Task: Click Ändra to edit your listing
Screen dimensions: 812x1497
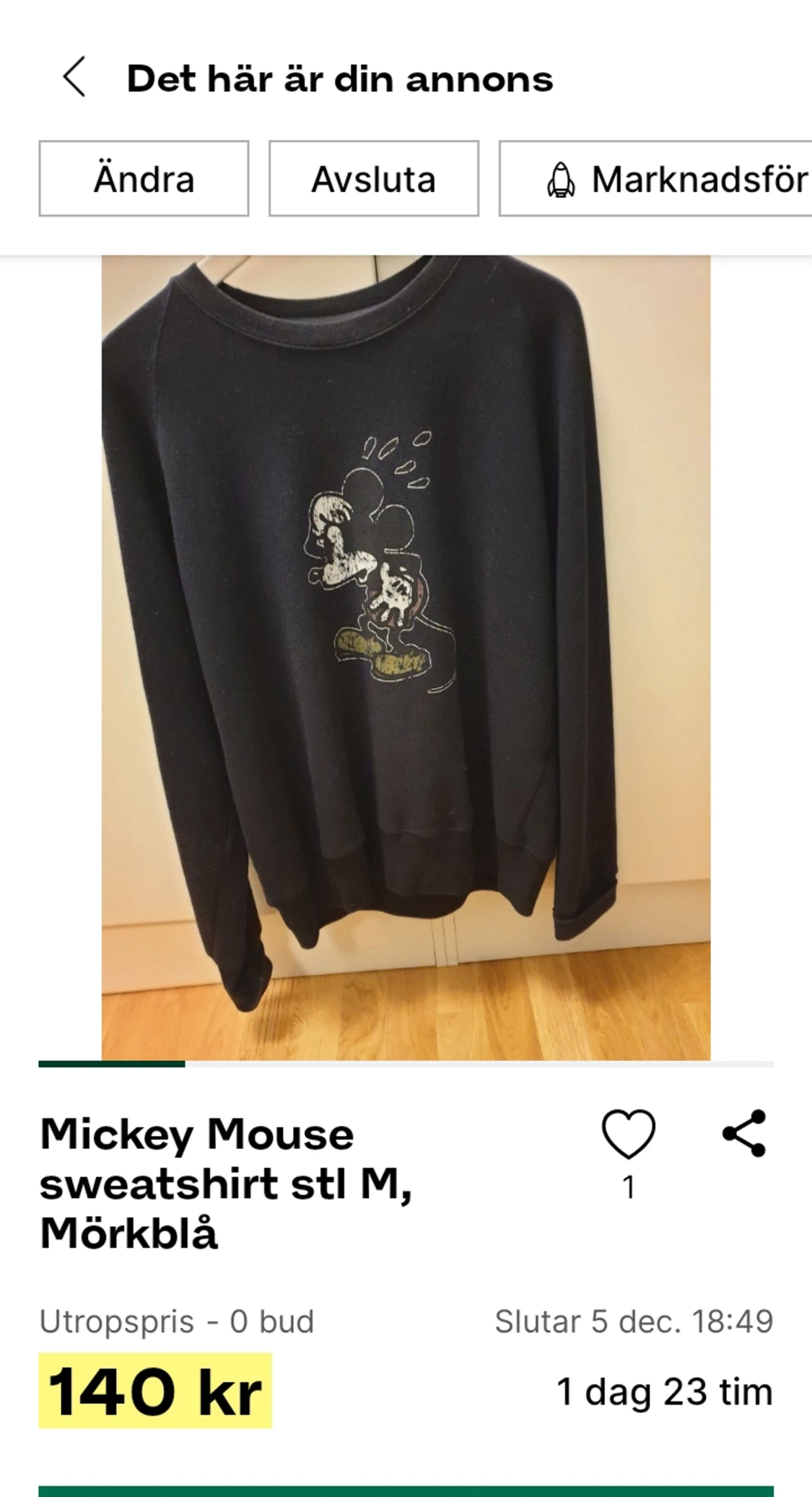Action: (x=144, y=179)
